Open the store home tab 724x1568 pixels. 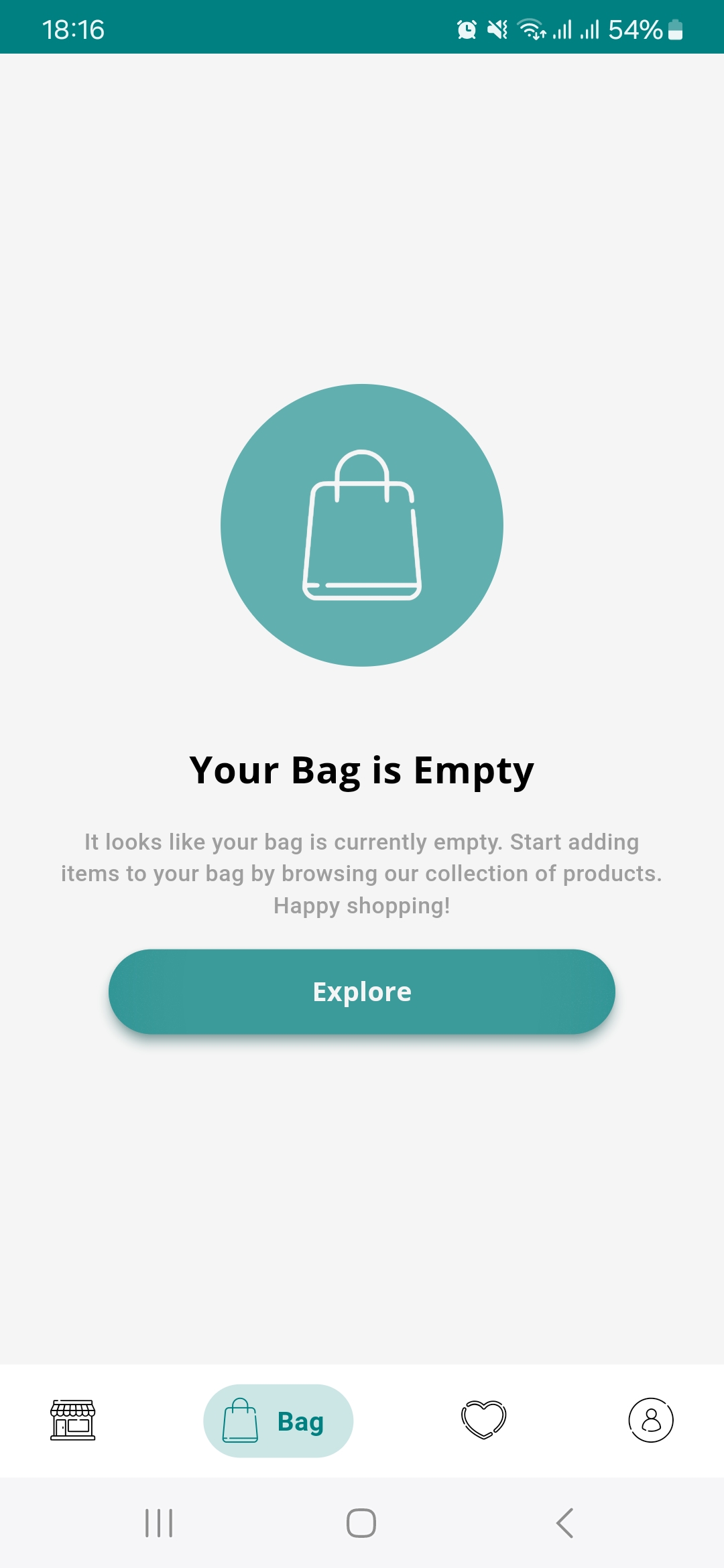pos(73,1420)
